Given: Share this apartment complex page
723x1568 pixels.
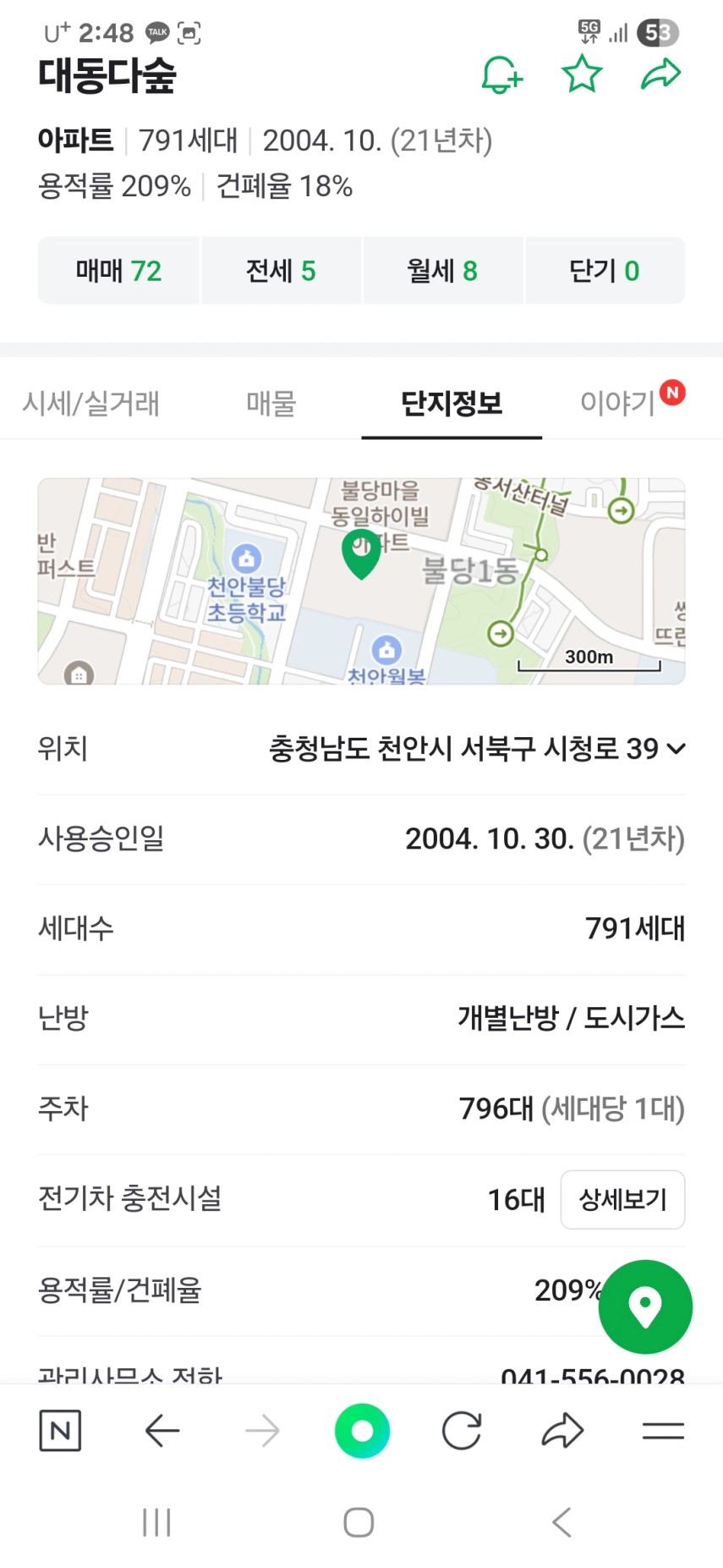Looking at the screenshot, I should (660, 74).
